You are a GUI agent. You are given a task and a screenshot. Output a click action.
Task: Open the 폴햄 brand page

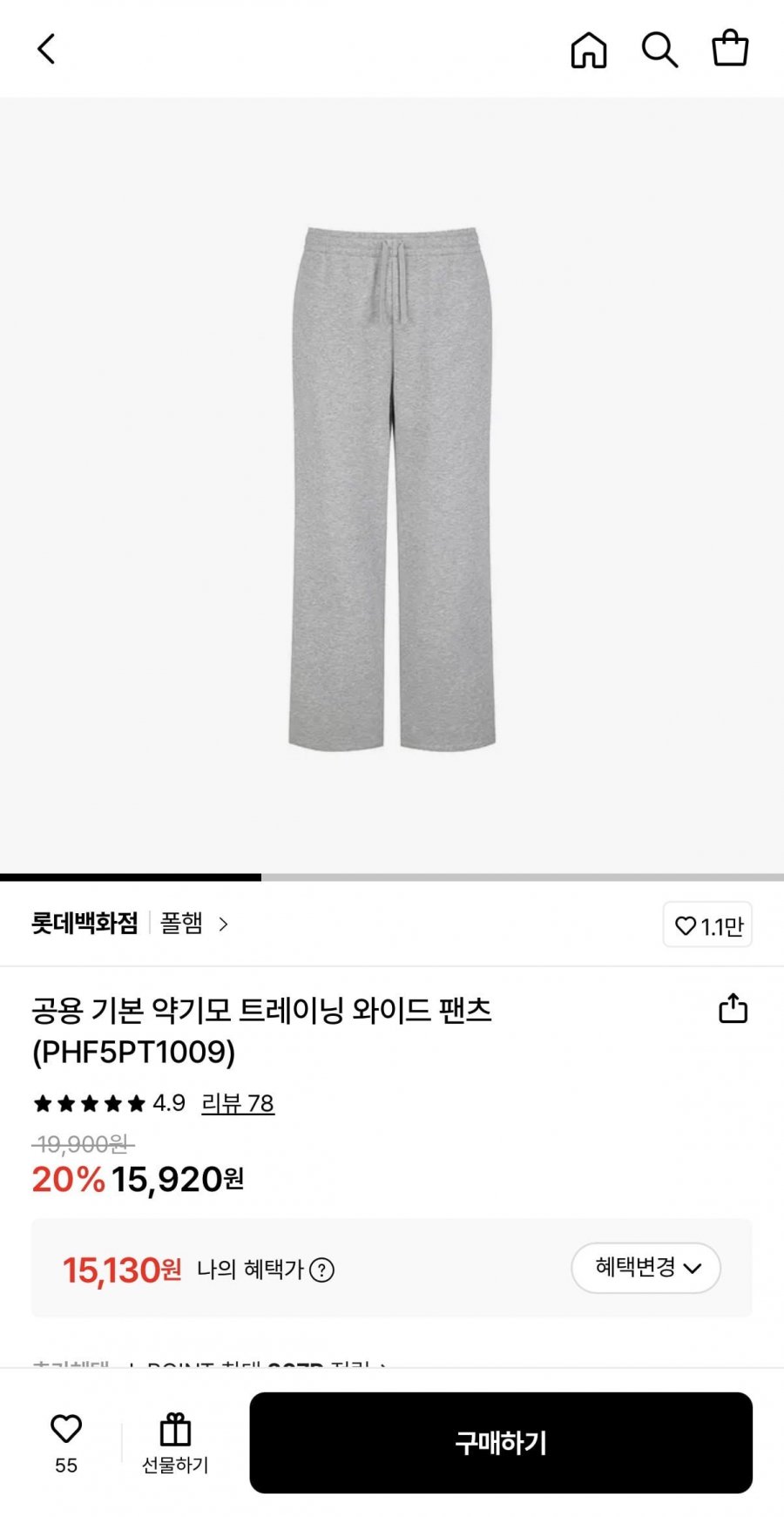point(193,924)
